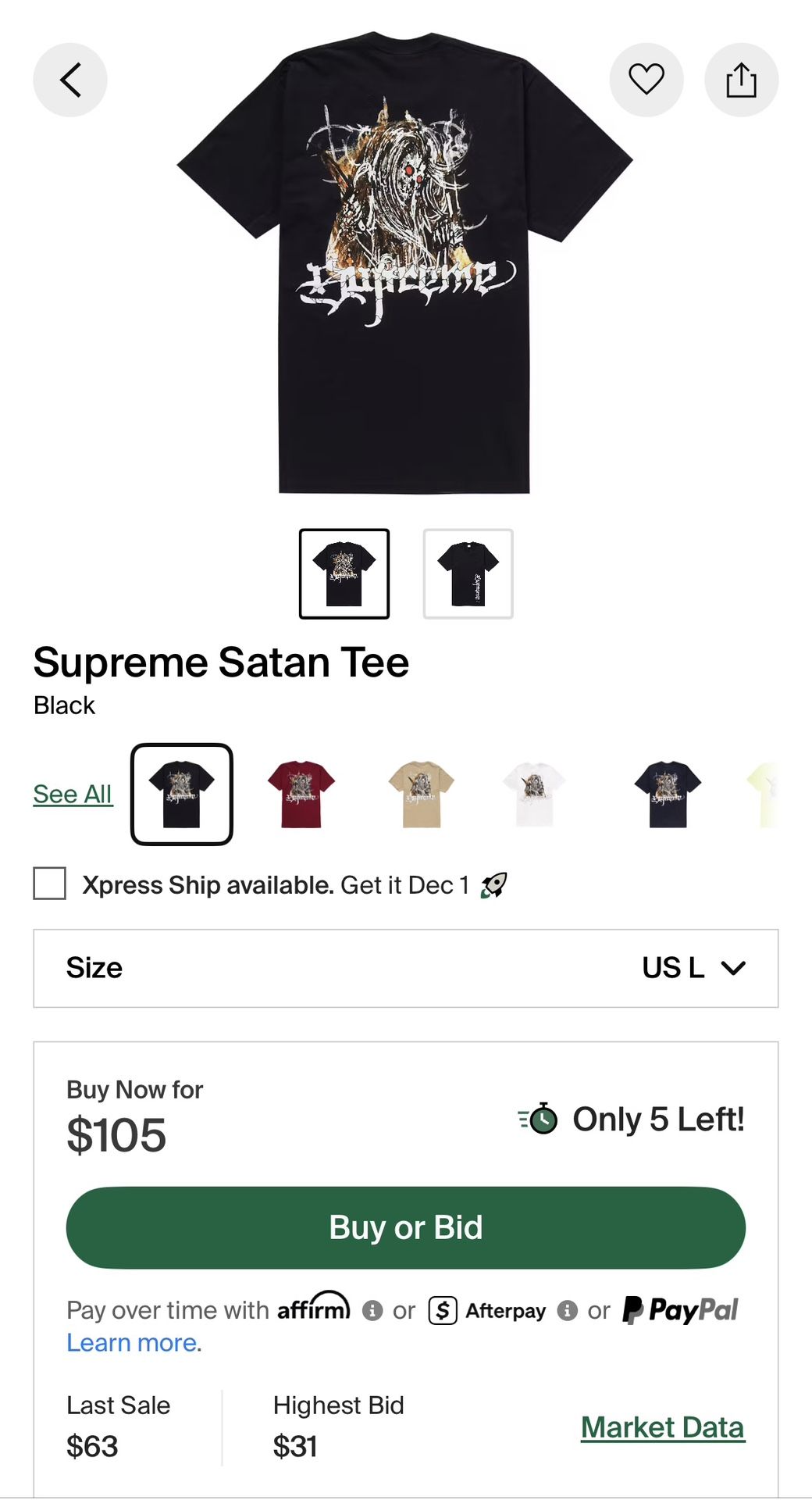Open See All colorway options

[x=71, y=793]
